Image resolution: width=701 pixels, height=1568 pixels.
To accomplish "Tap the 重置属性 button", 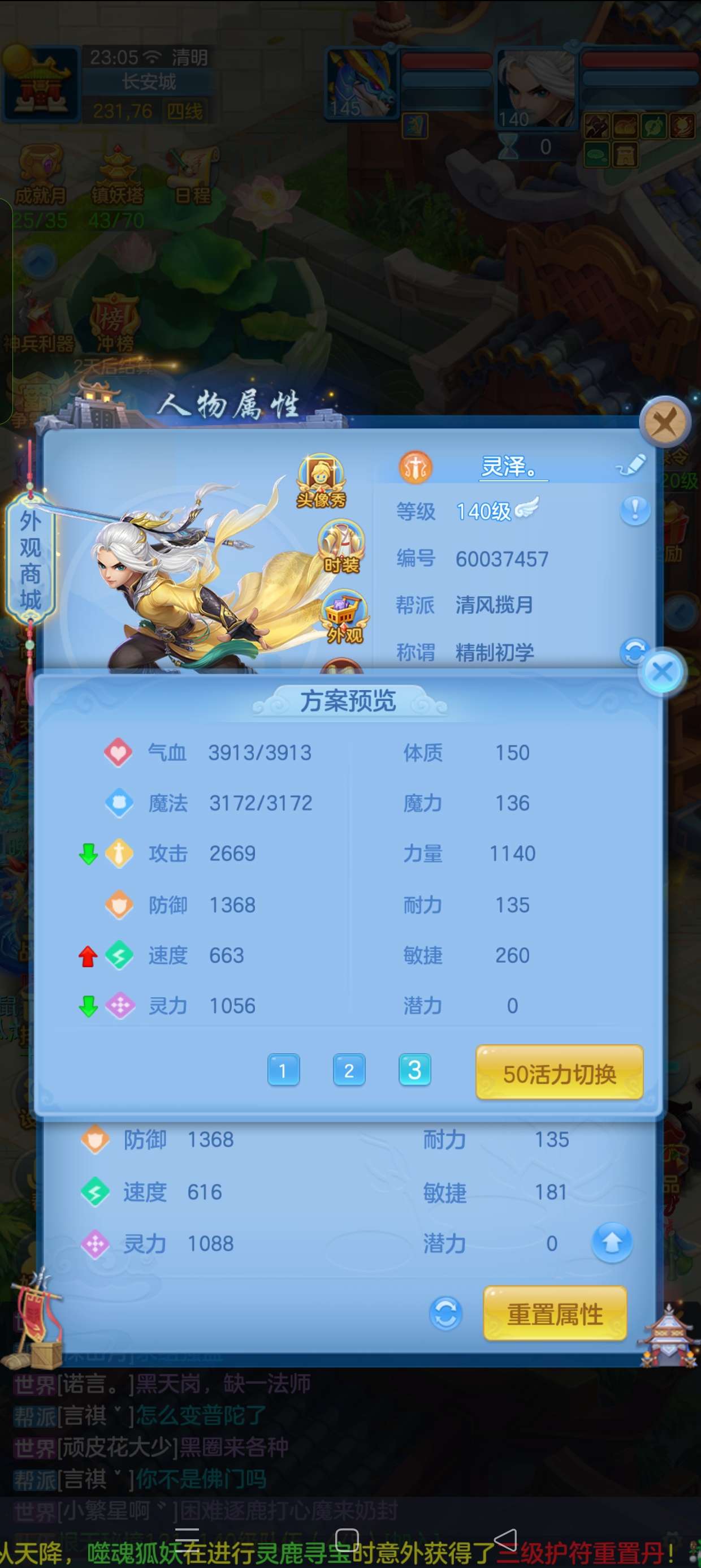I will pos(555,1313).
